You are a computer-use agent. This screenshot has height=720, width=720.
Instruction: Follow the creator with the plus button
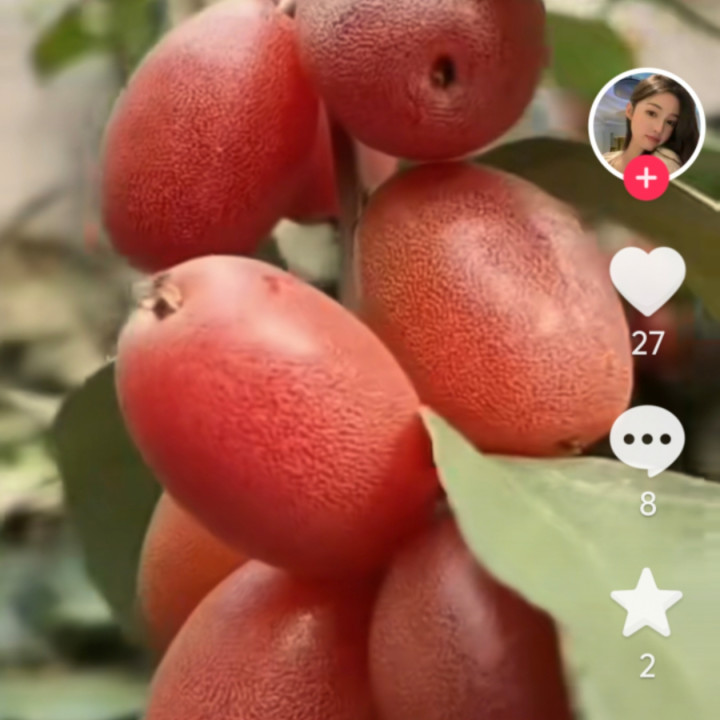[646, 179]
